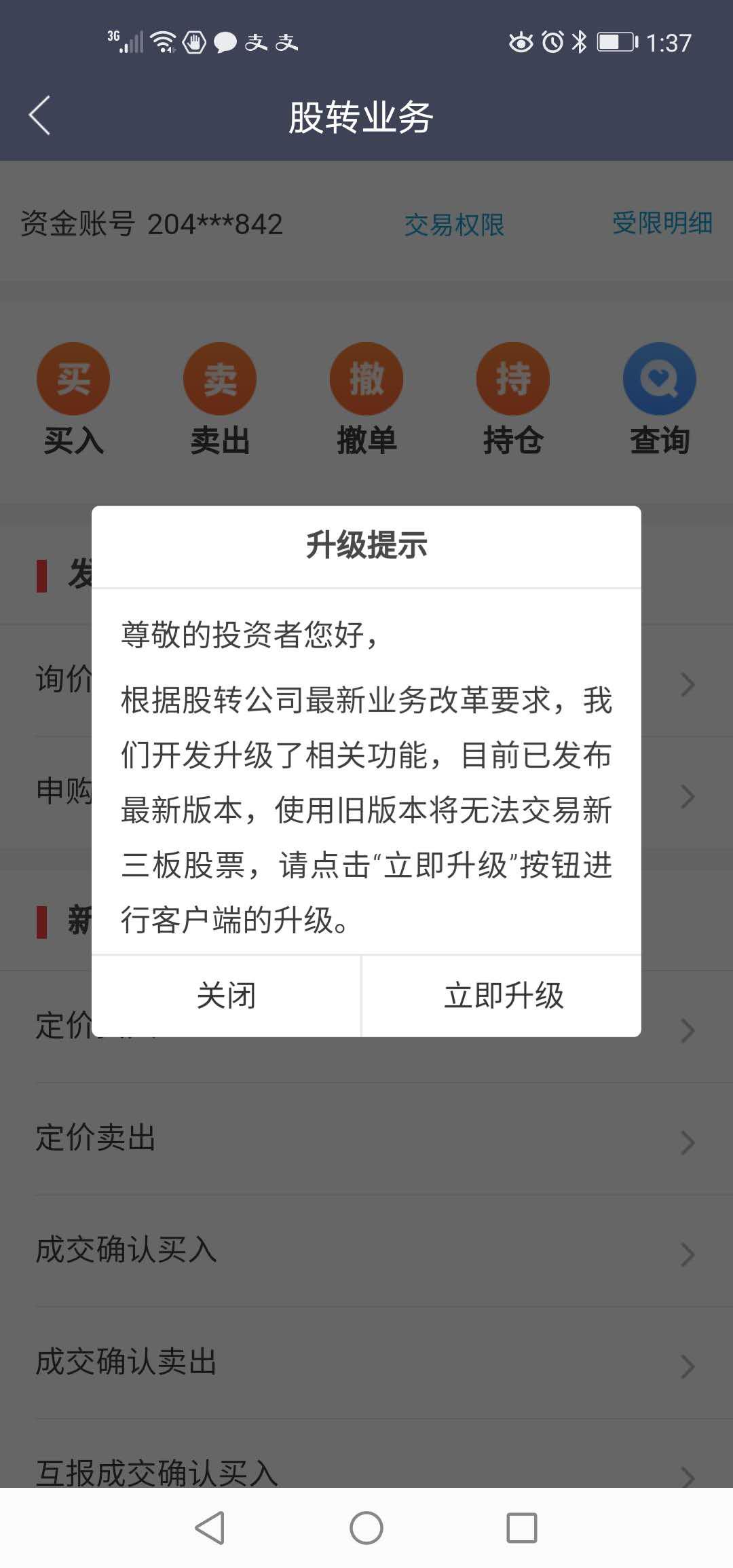The image size is (733, 1568).
Task: Tap the back arrow in title bar
Action: point(39,114)
